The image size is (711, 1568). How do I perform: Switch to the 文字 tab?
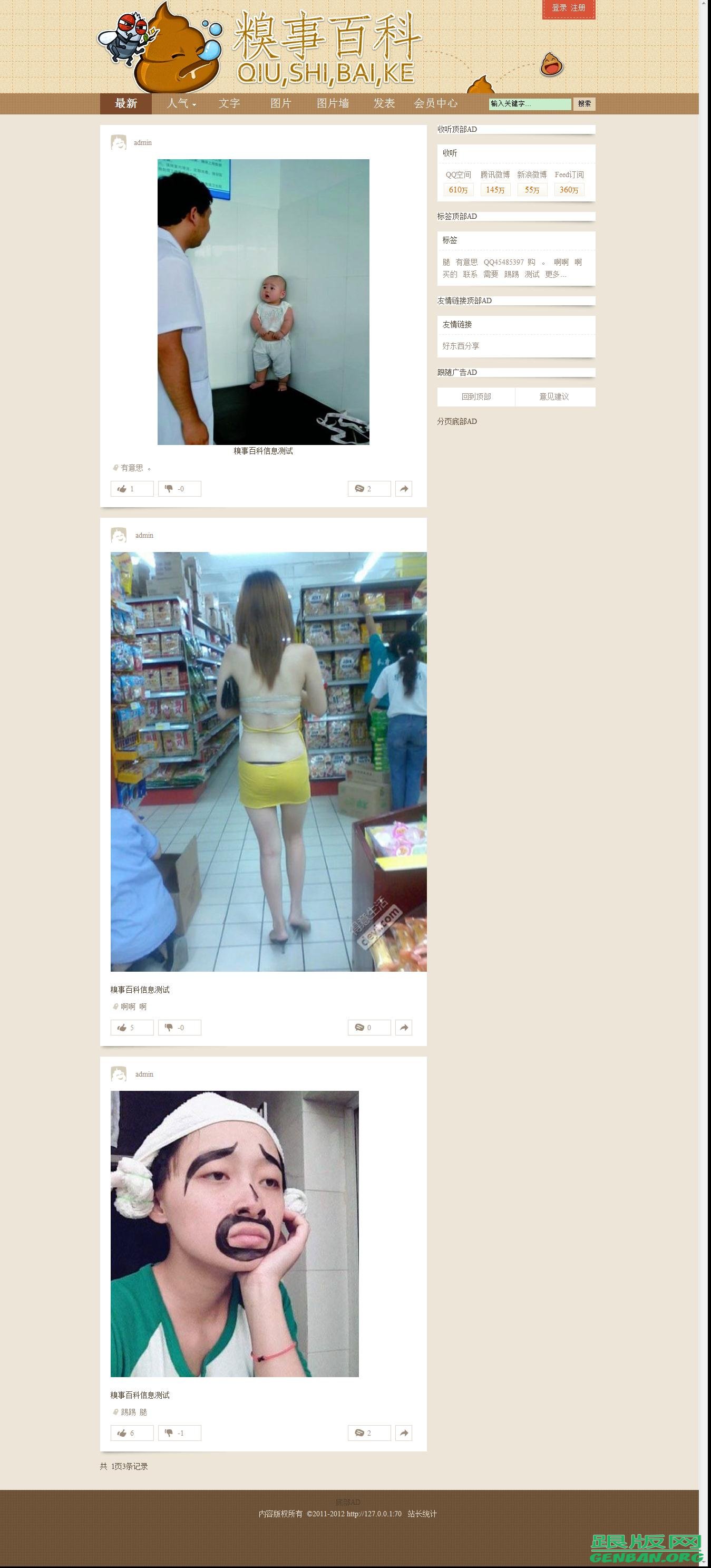pos(229,103)
